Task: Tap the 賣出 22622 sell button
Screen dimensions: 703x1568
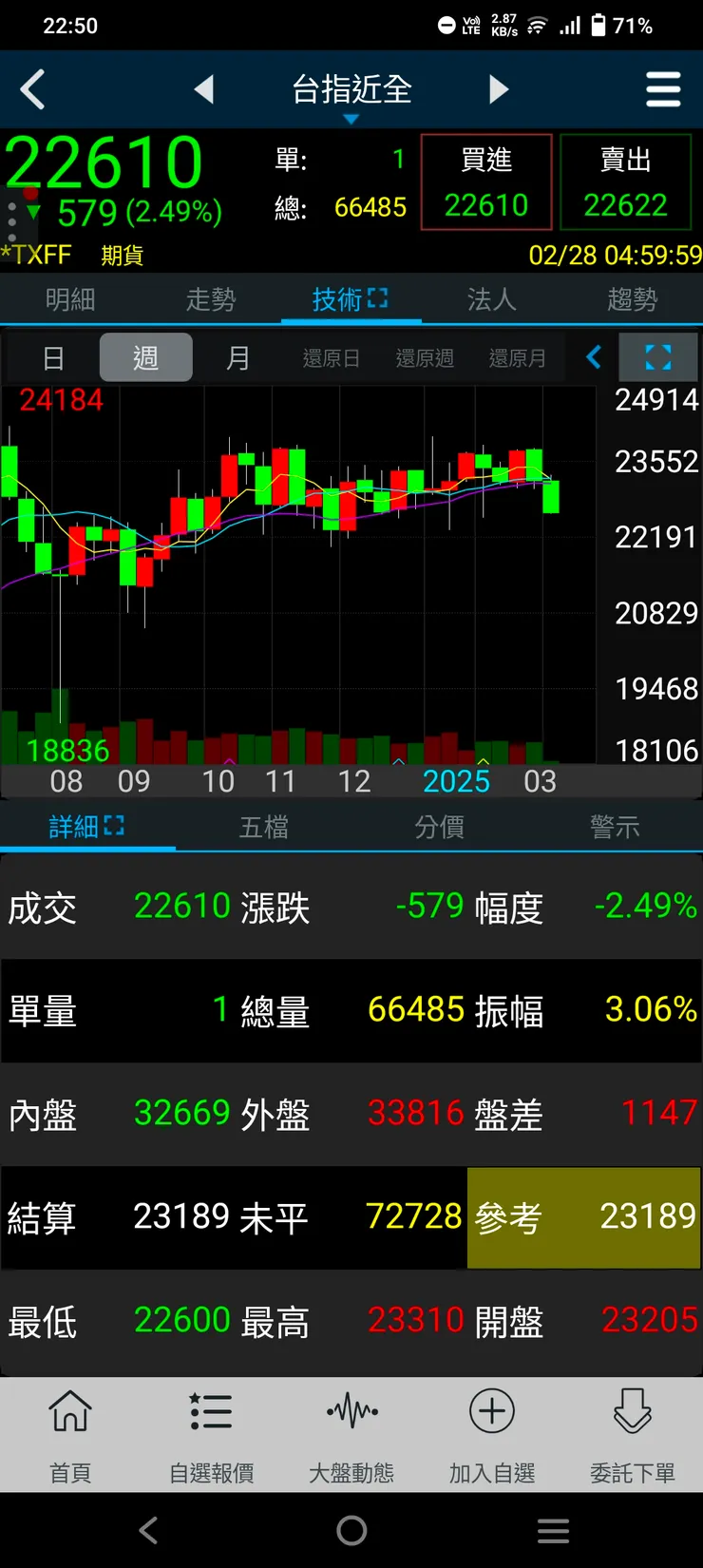Action: click(625, 182)
